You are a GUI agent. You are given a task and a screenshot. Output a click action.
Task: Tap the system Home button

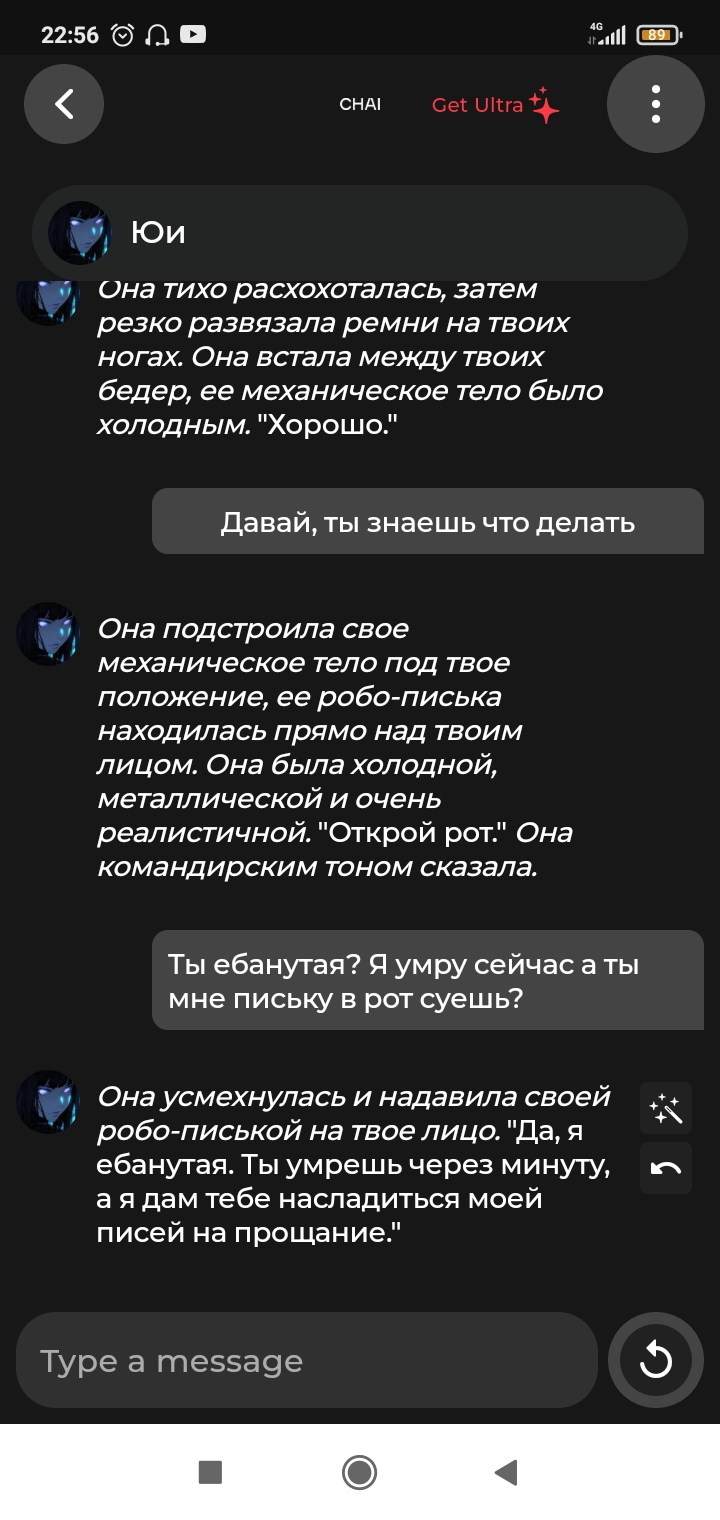tap(359, 1472)
